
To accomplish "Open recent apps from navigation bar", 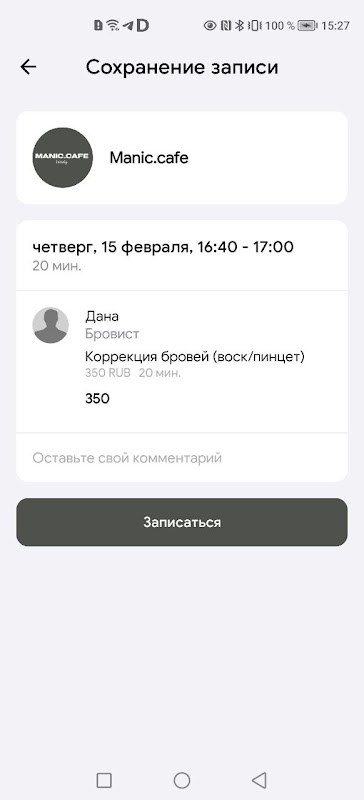I will point(104,780).
